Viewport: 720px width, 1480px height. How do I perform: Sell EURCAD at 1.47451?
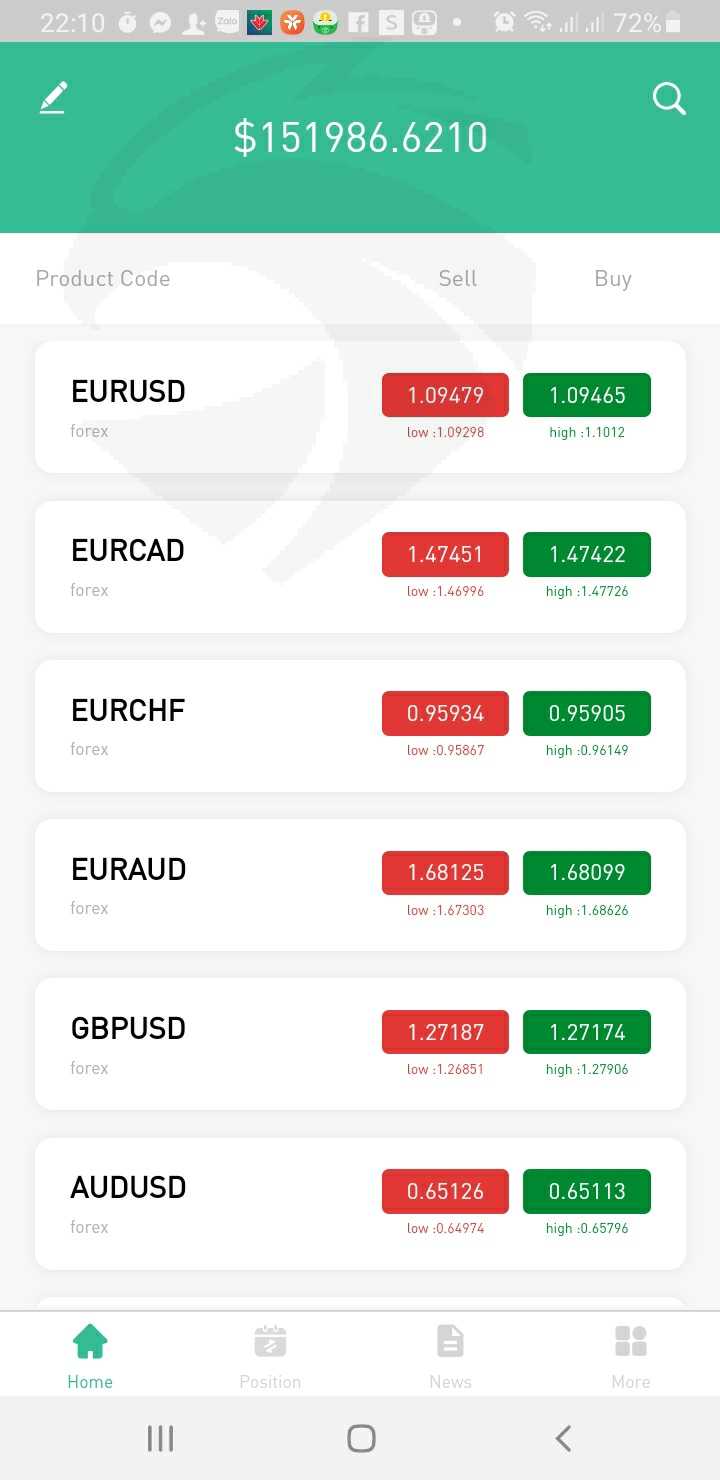click(x=445, y=554)
